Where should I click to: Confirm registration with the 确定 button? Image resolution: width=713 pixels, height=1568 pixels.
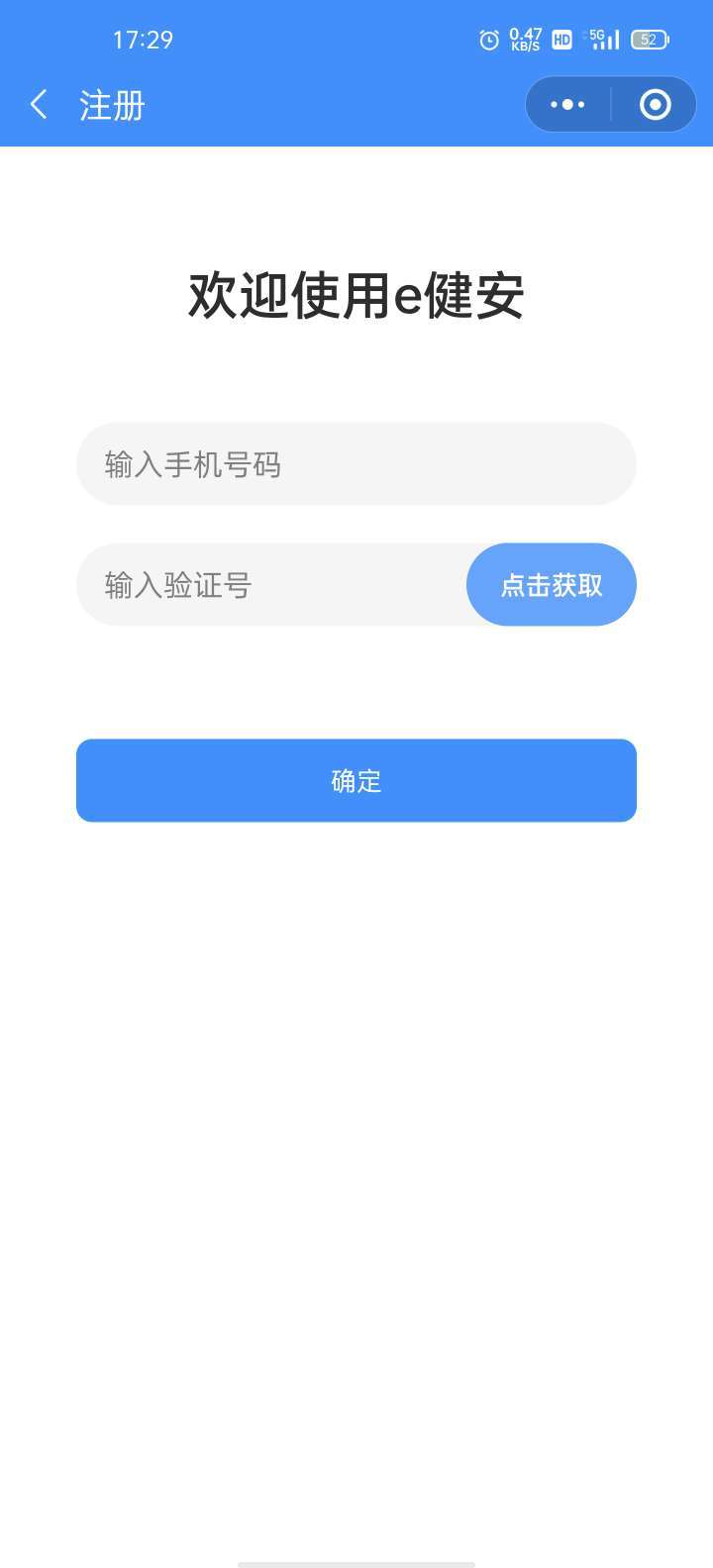click(x=356, y=781)
